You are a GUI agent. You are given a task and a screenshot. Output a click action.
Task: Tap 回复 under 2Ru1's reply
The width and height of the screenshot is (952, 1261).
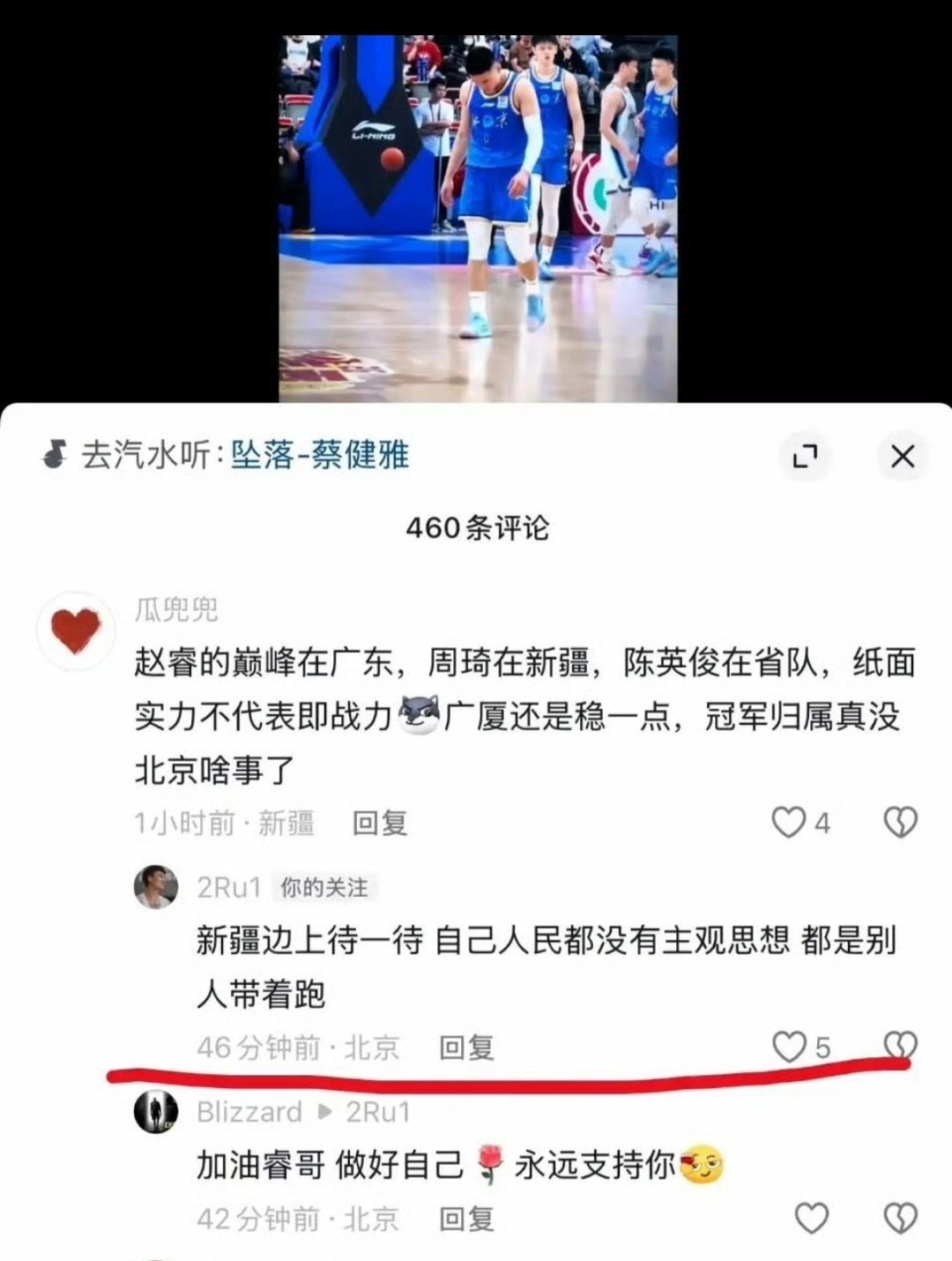pyautogui.click(x=466, y=1048)
